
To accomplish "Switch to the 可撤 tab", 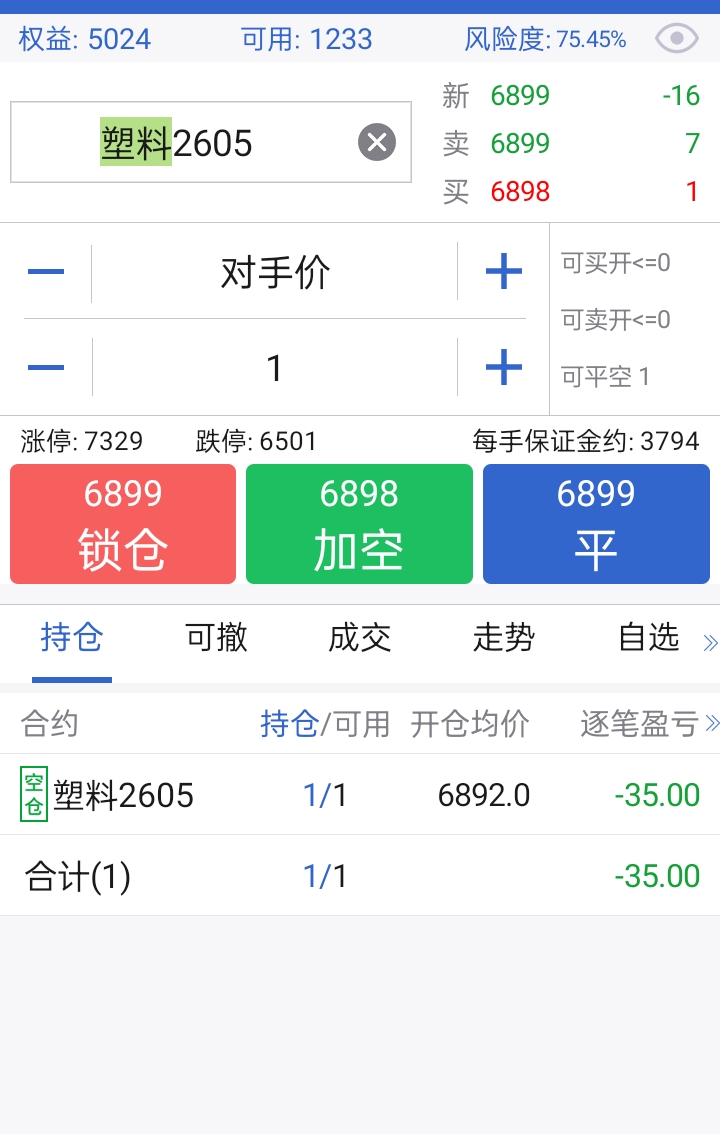I will coord(216,638).
